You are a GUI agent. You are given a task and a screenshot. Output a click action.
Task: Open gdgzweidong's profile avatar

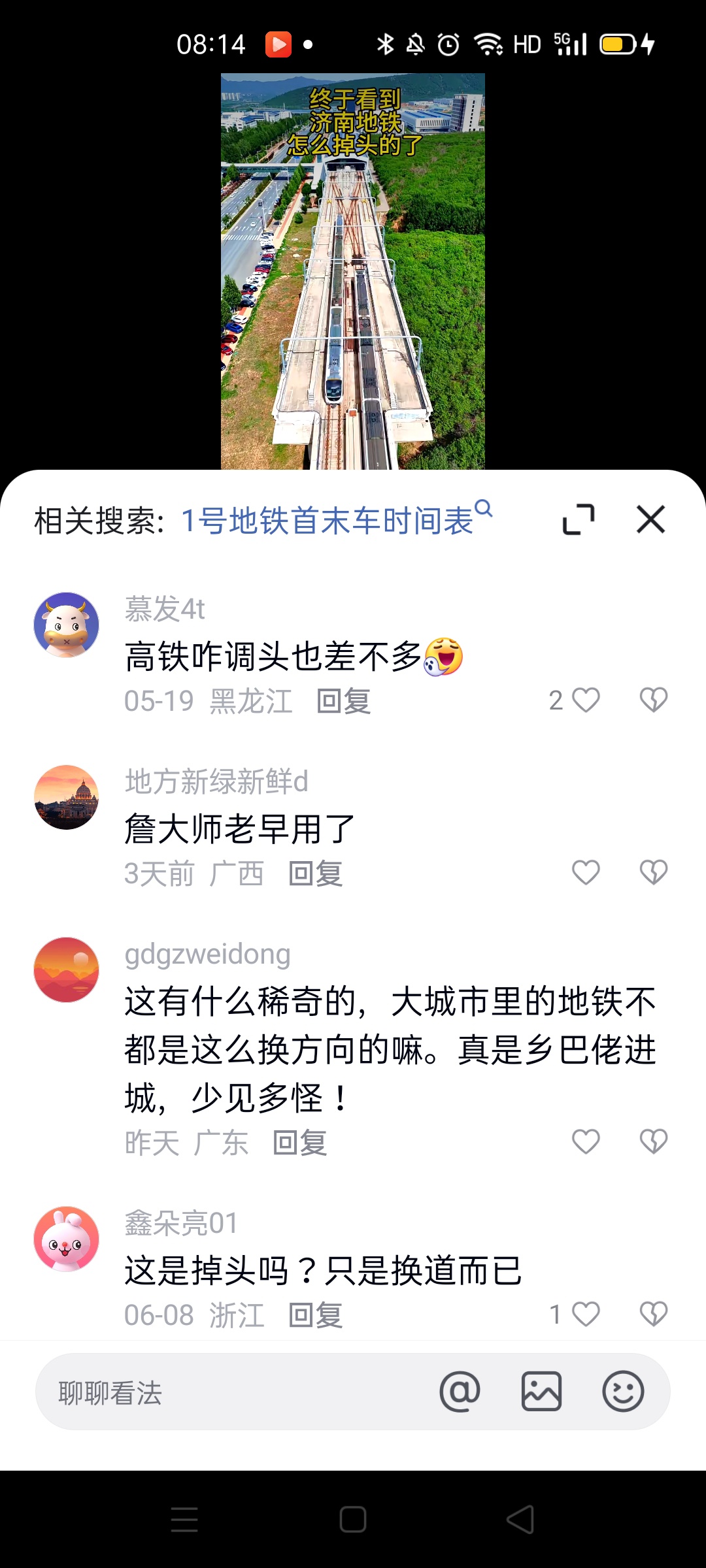coord(67,970)
